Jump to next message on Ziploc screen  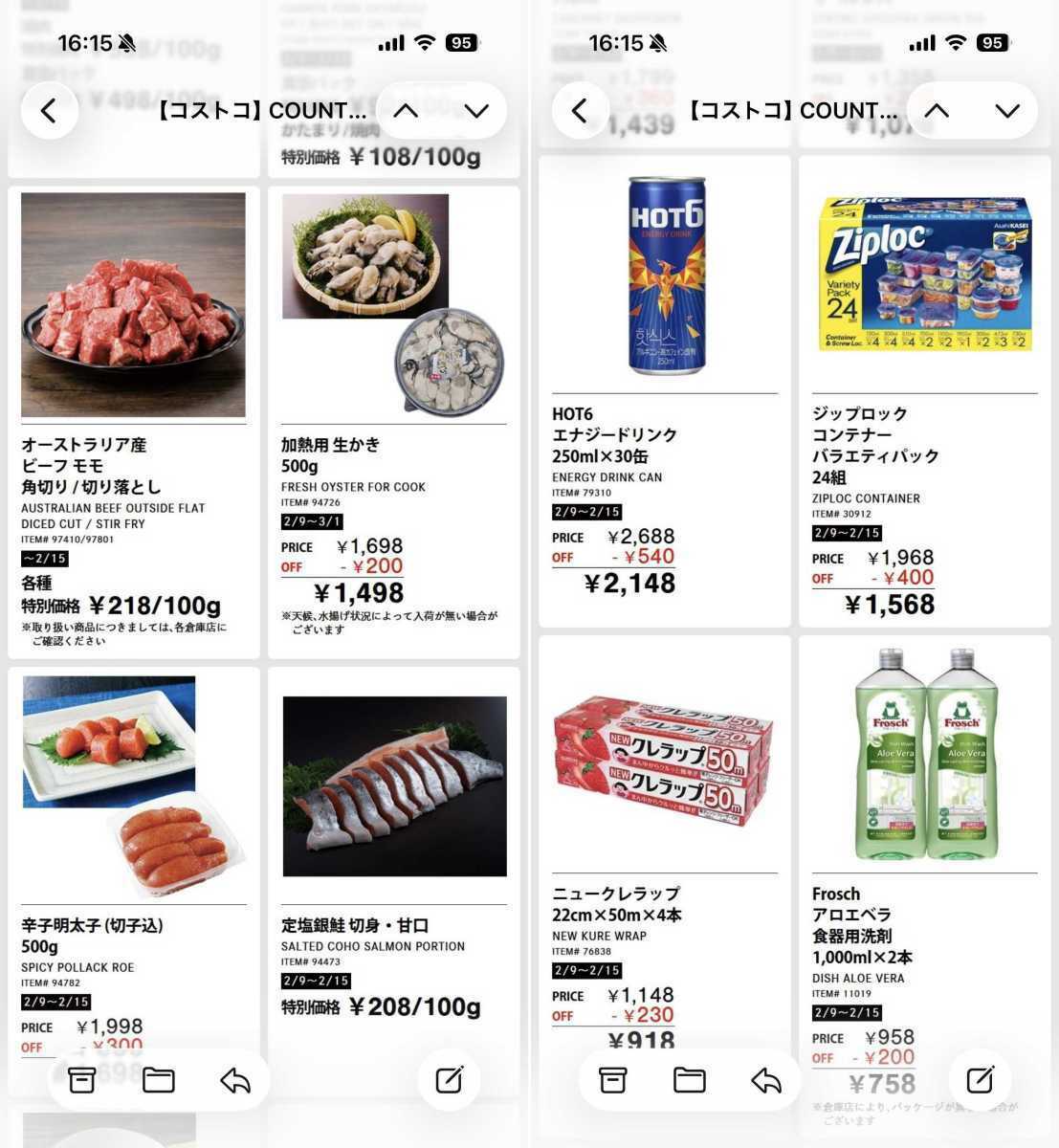(x=1007, y=111)
